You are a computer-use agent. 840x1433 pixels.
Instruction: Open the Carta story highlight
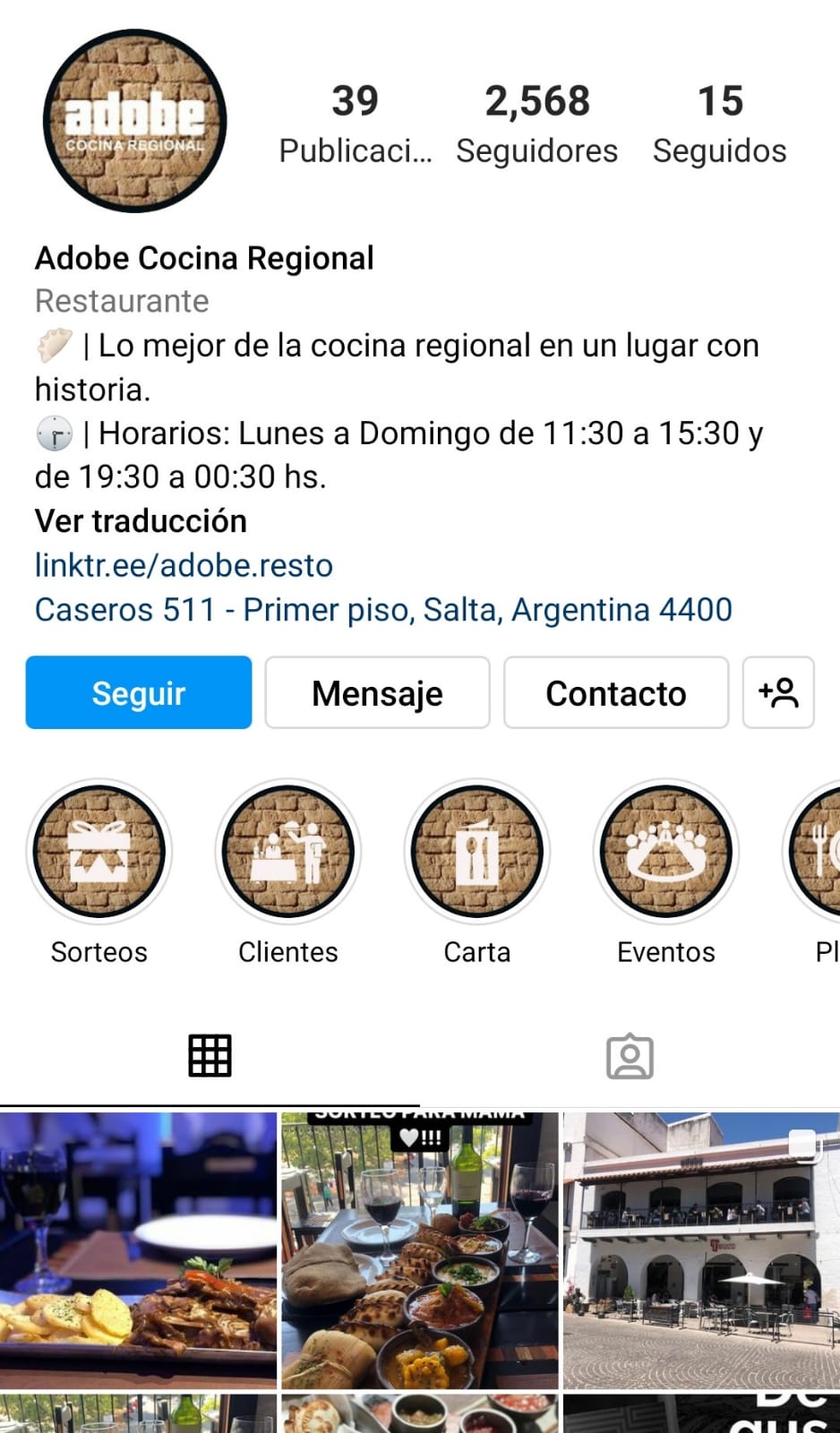tap(476, 851)
